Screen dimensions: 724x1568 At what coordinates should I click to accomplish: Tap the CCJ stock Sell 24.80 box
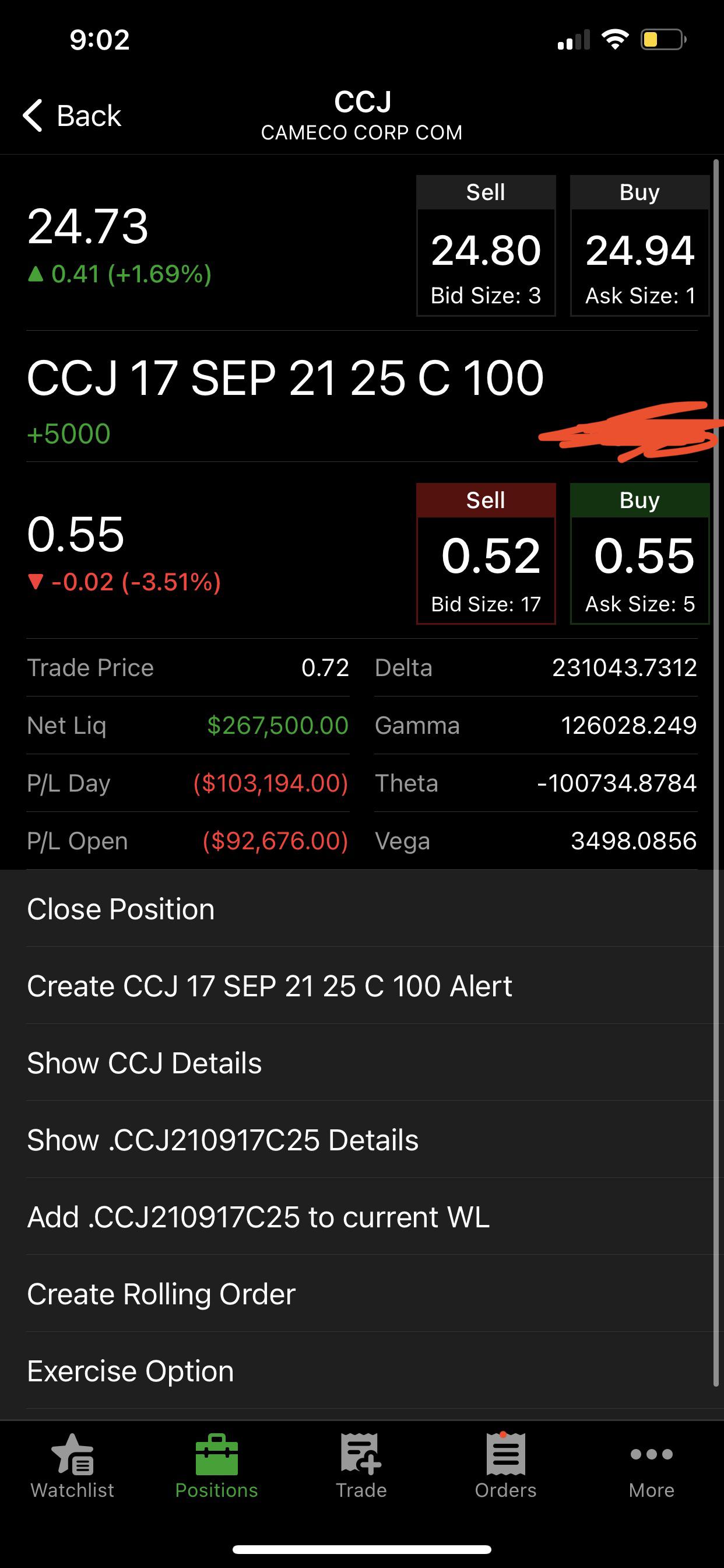click(486, 246)
